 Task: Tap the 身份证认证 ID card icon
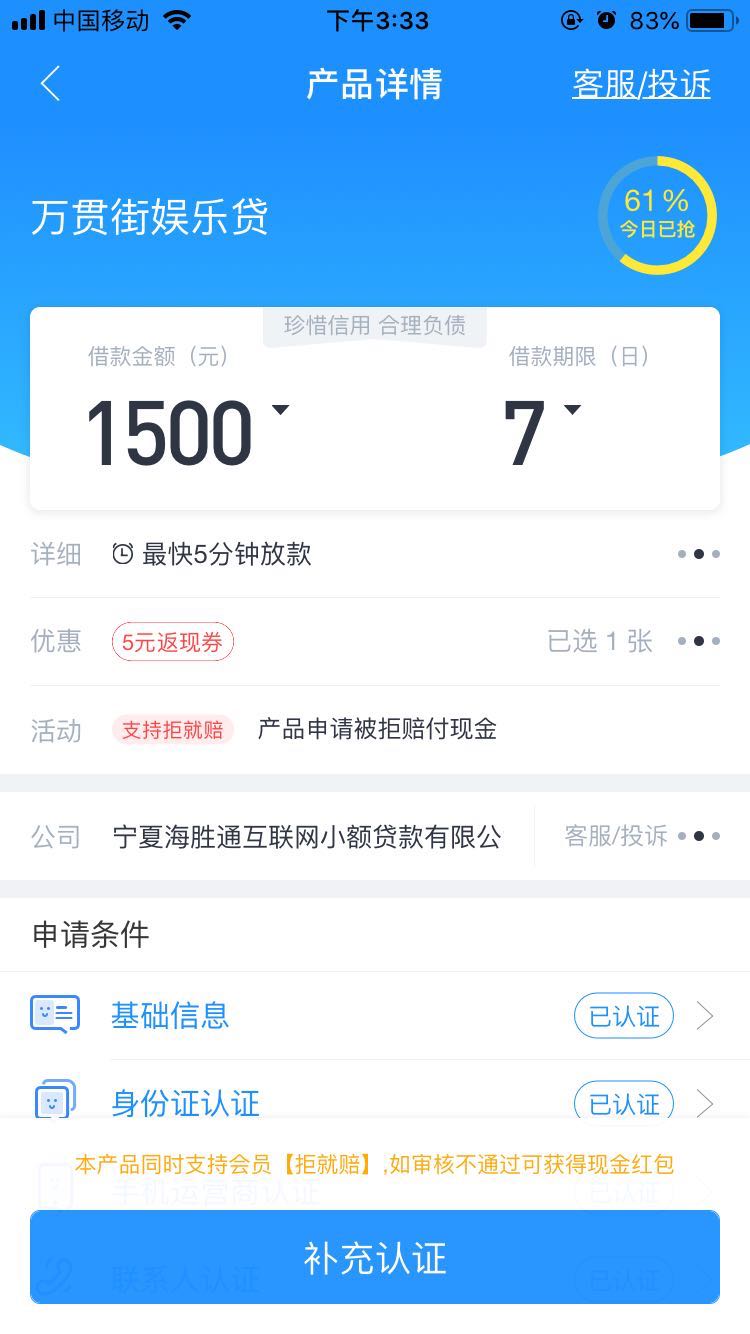tap(55, 1103)
